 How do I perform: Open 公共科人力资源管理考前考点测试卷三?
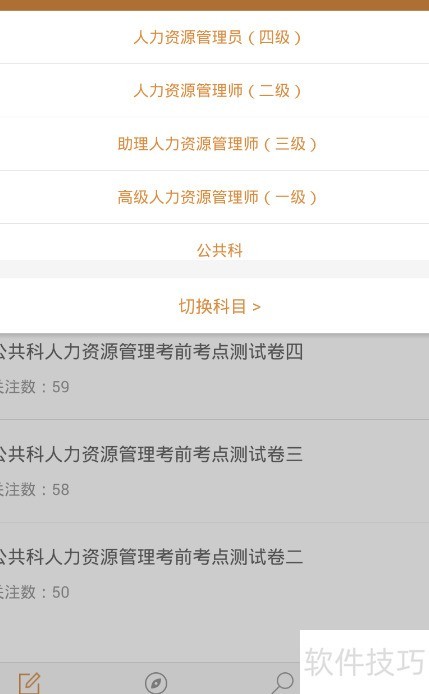pos(214,471)
